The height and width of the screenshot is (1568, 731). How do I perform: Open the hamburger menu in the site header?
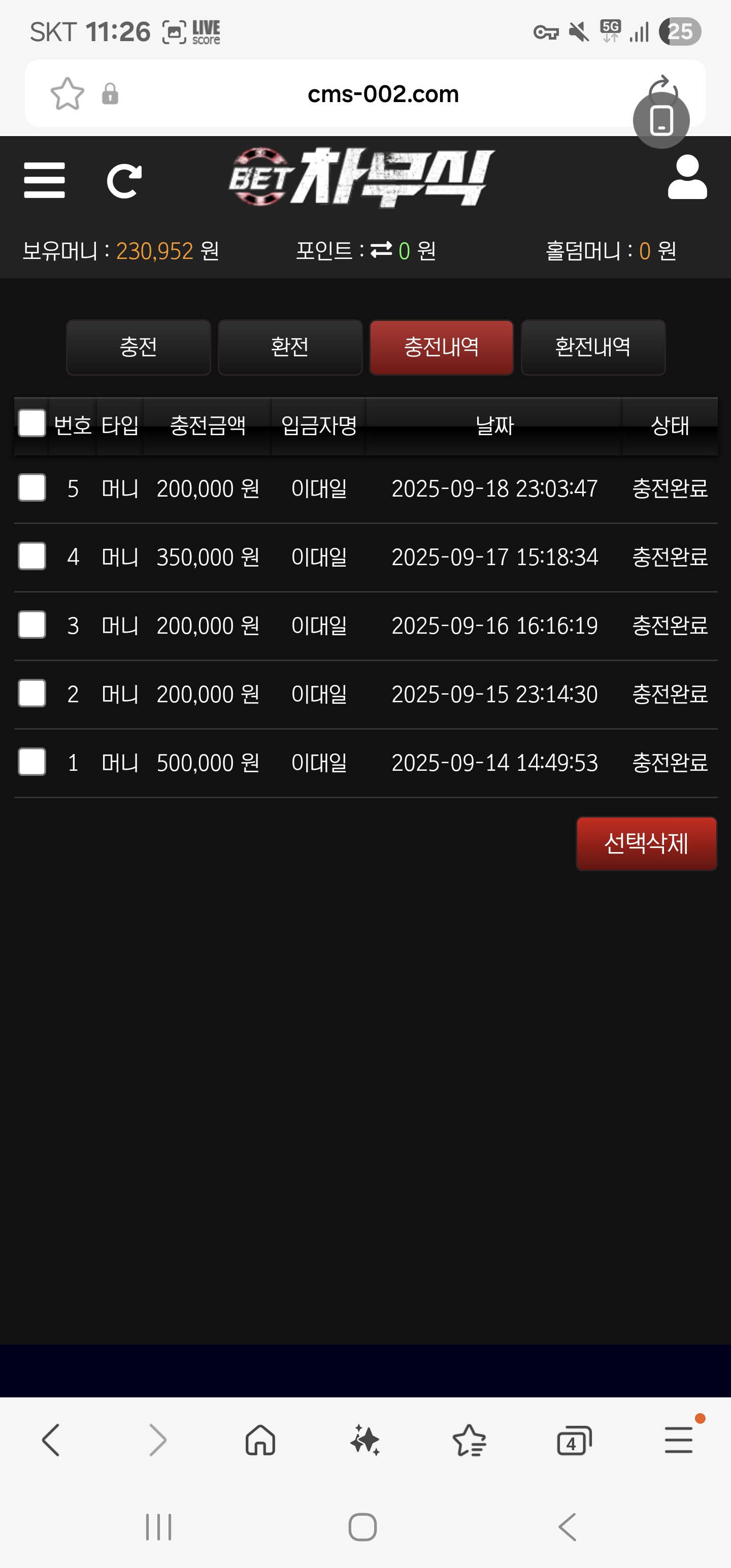point(45,180)
